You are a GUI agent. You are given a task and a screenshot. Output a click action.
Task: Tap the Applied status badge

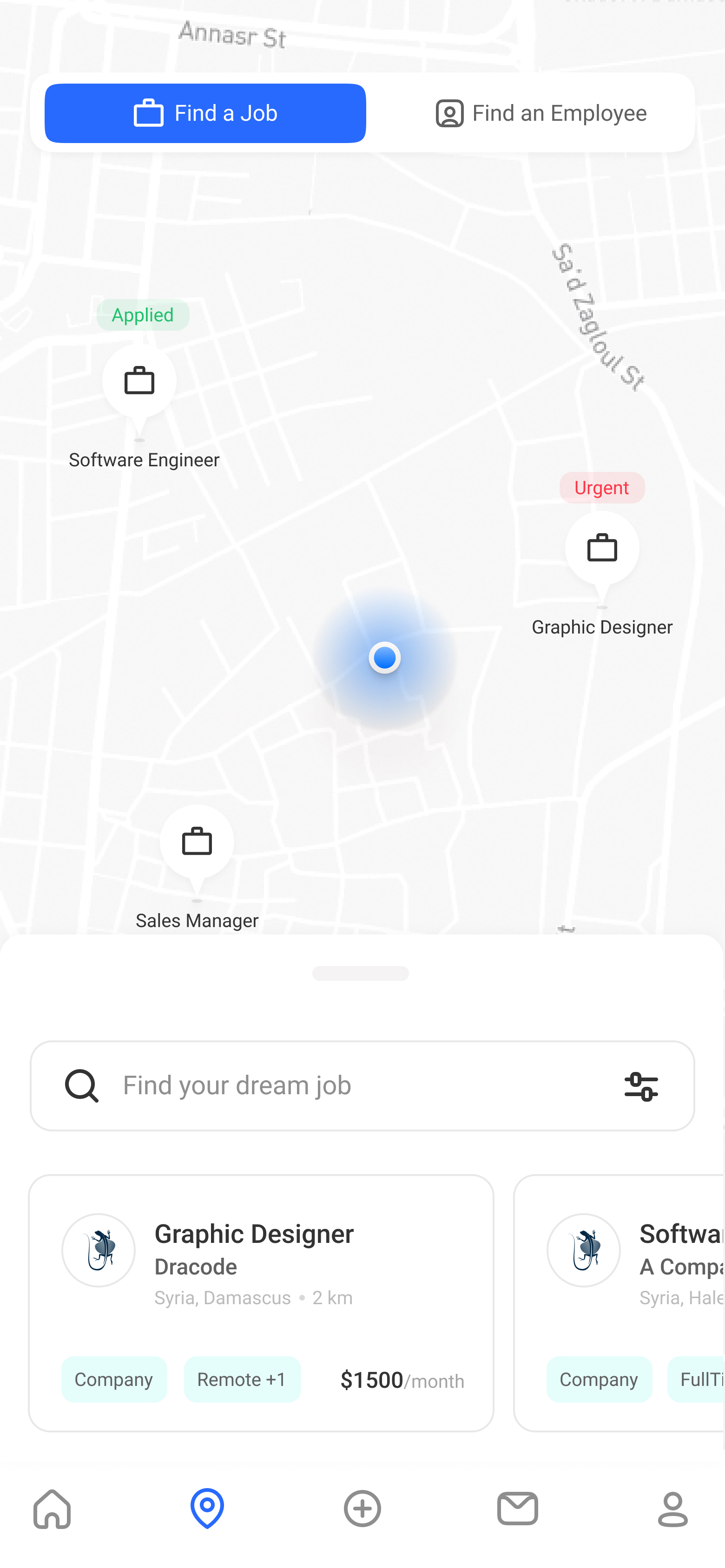143,315
